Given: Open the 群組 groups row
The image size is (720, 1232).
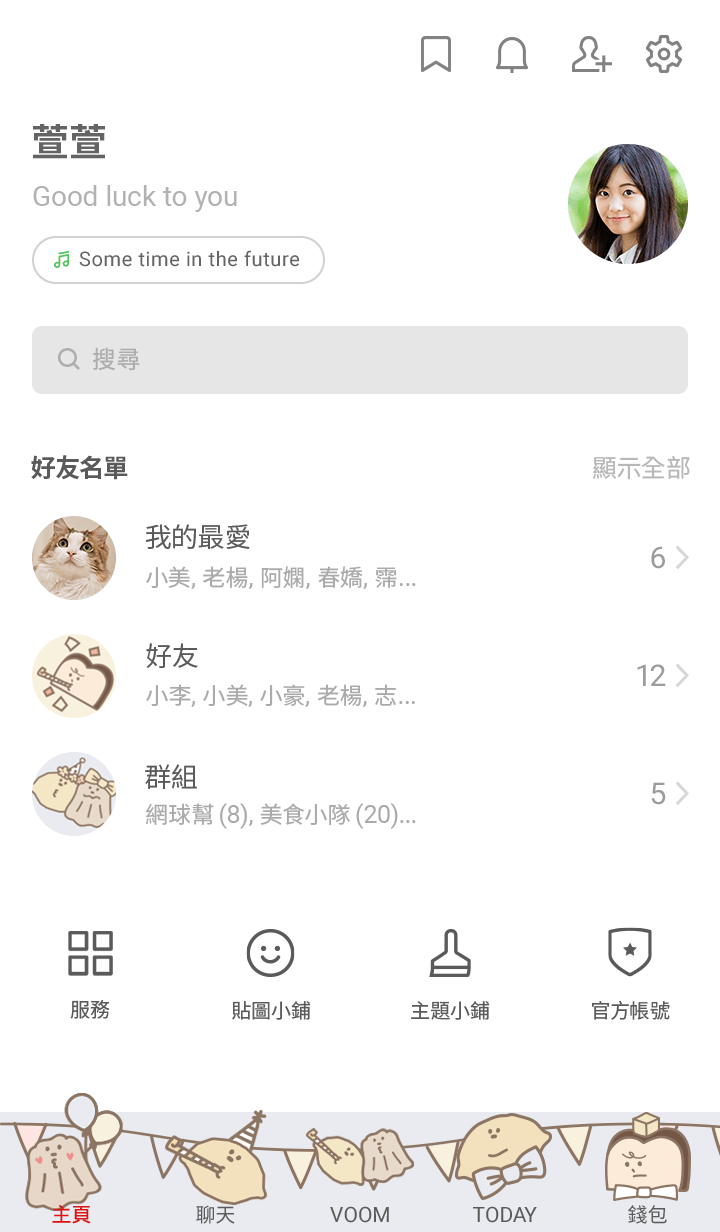Looking at the screenshot, I should (x=360, y=794).
